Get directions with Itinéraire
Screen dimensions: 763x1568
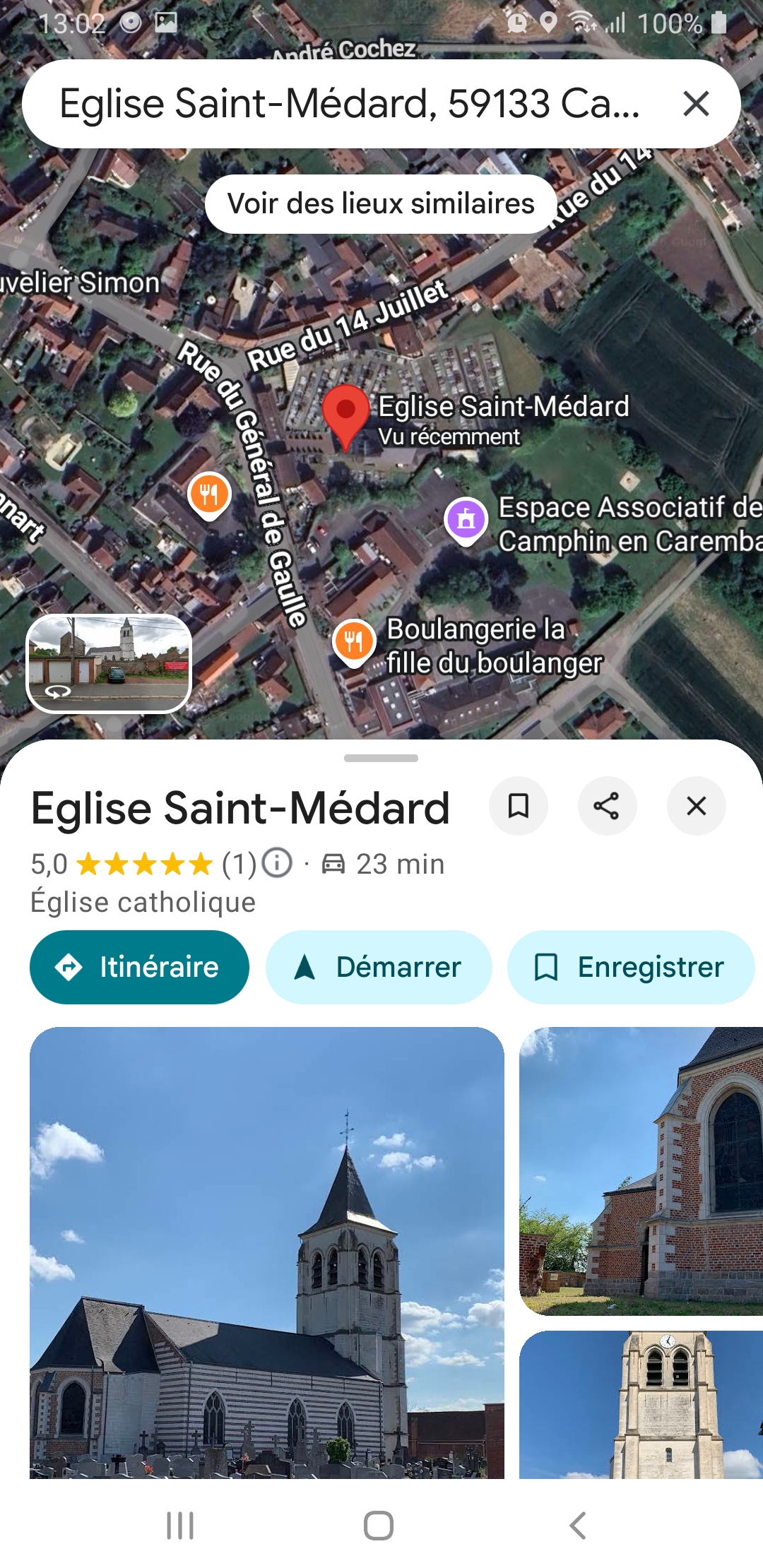pos(139,967)
